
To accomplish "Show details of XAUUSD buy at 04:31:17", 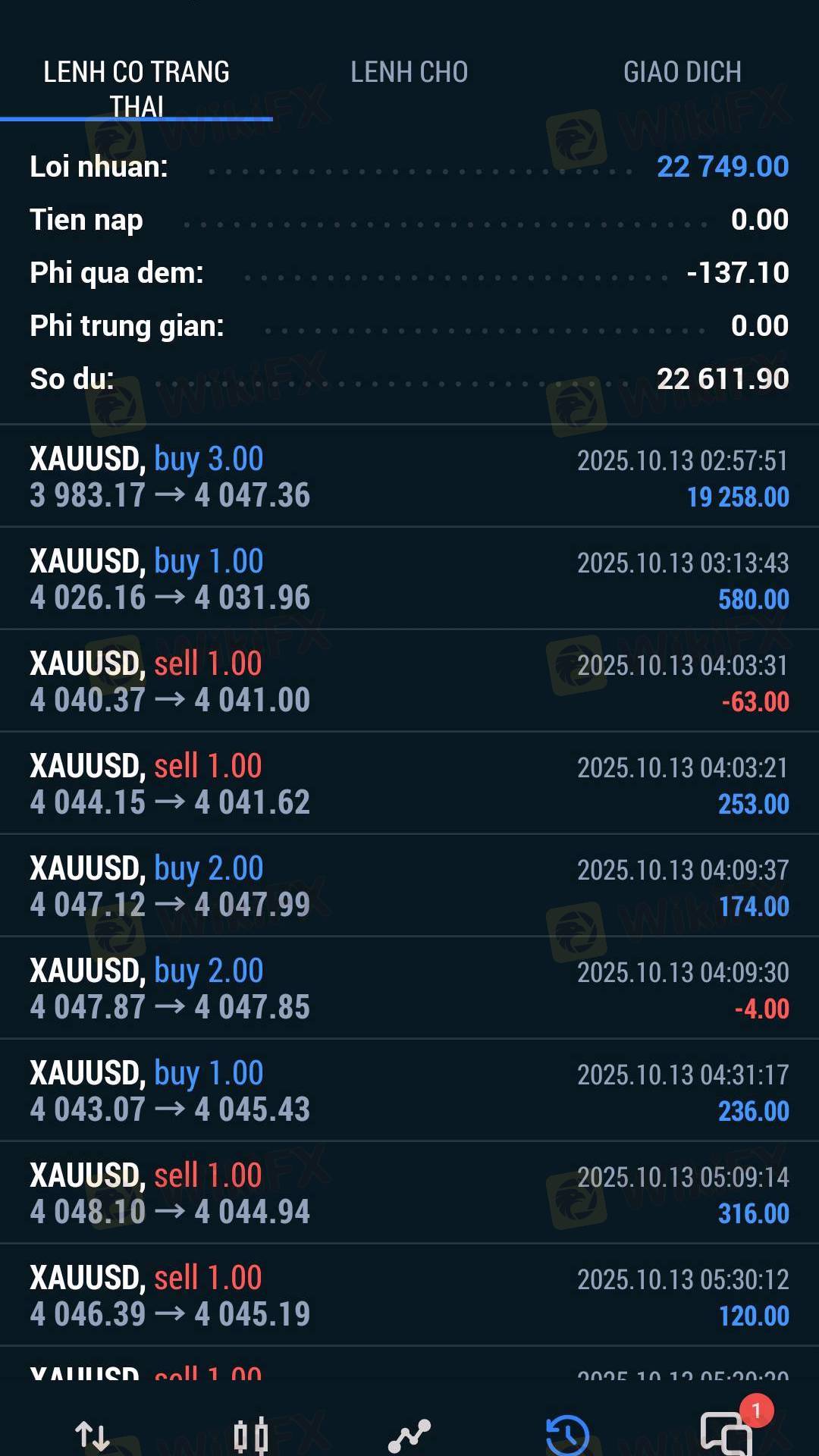I will 409,1091.
